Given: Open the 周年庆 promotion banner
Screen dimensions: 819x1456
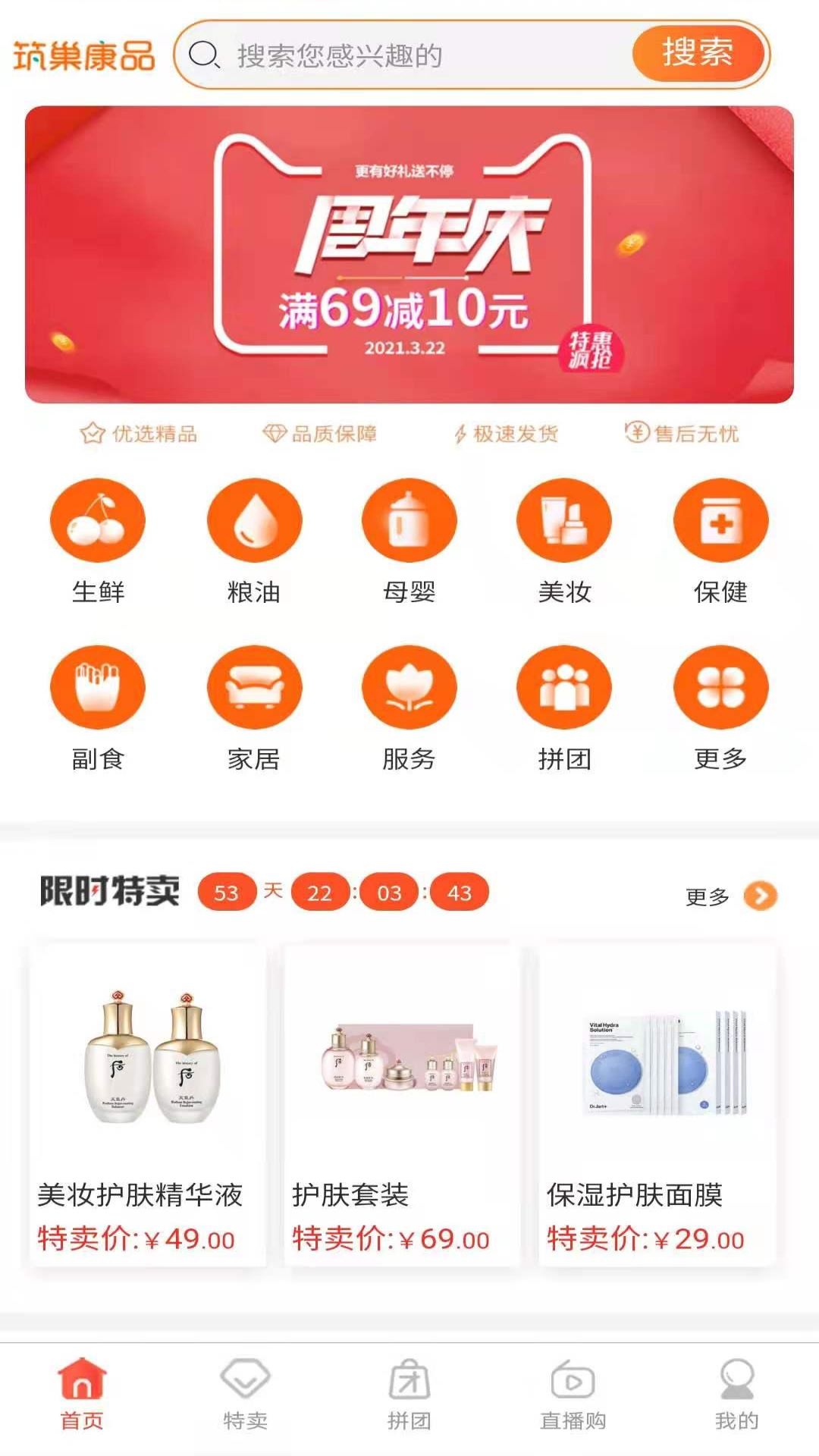Looking at the screenshot, I should pos(409,255).
